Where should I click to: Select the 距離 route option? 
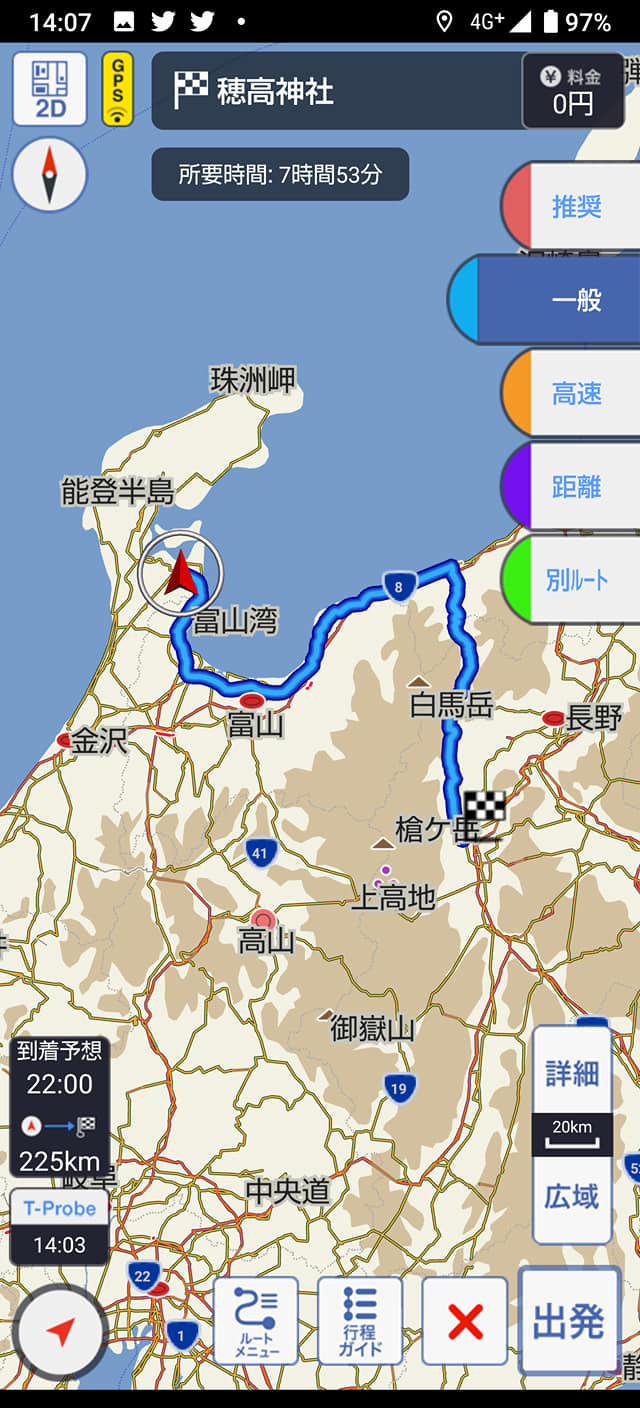coord(575,486)
